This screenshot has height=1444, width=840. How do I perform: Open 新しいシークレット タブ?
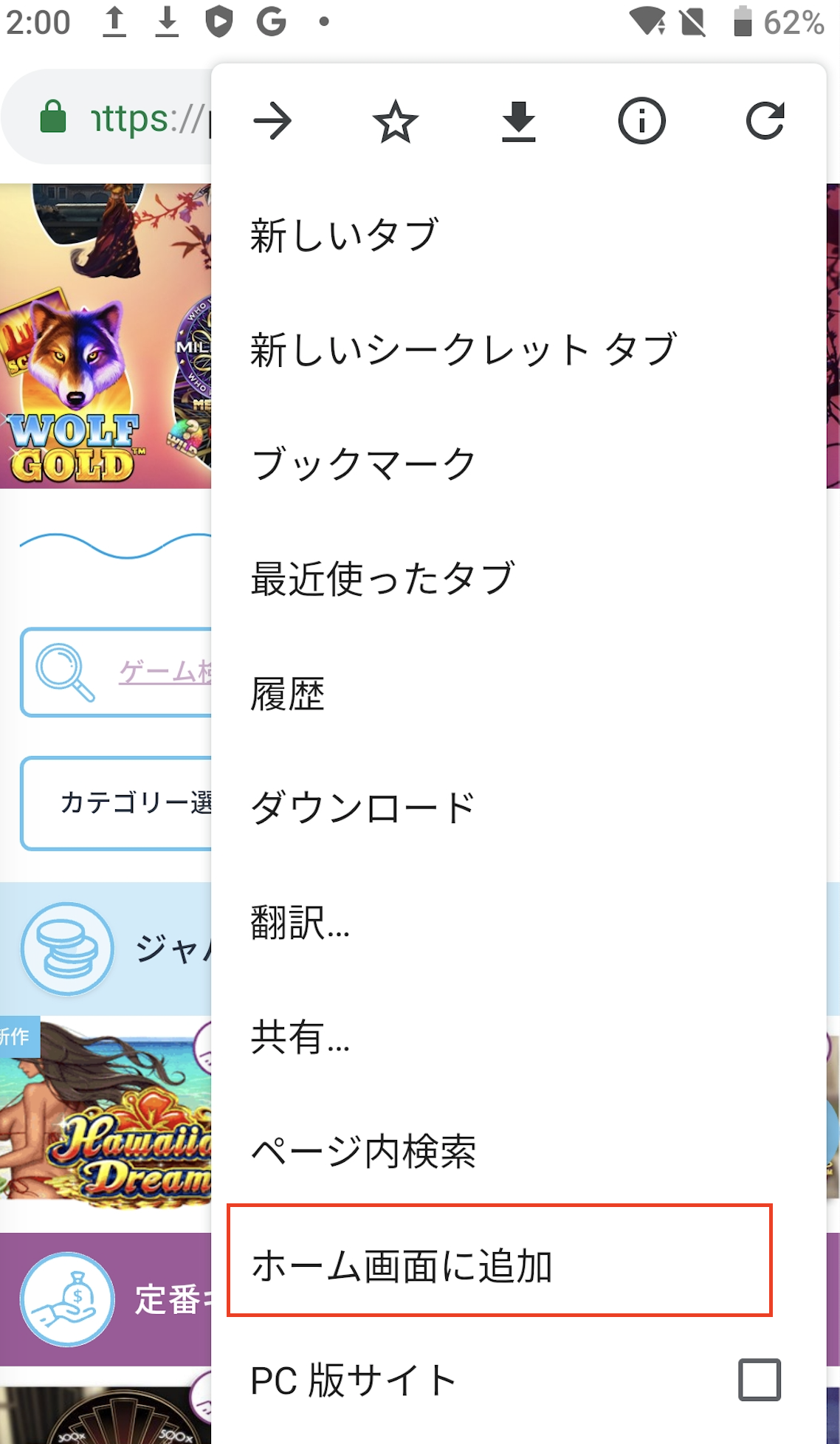463,349
